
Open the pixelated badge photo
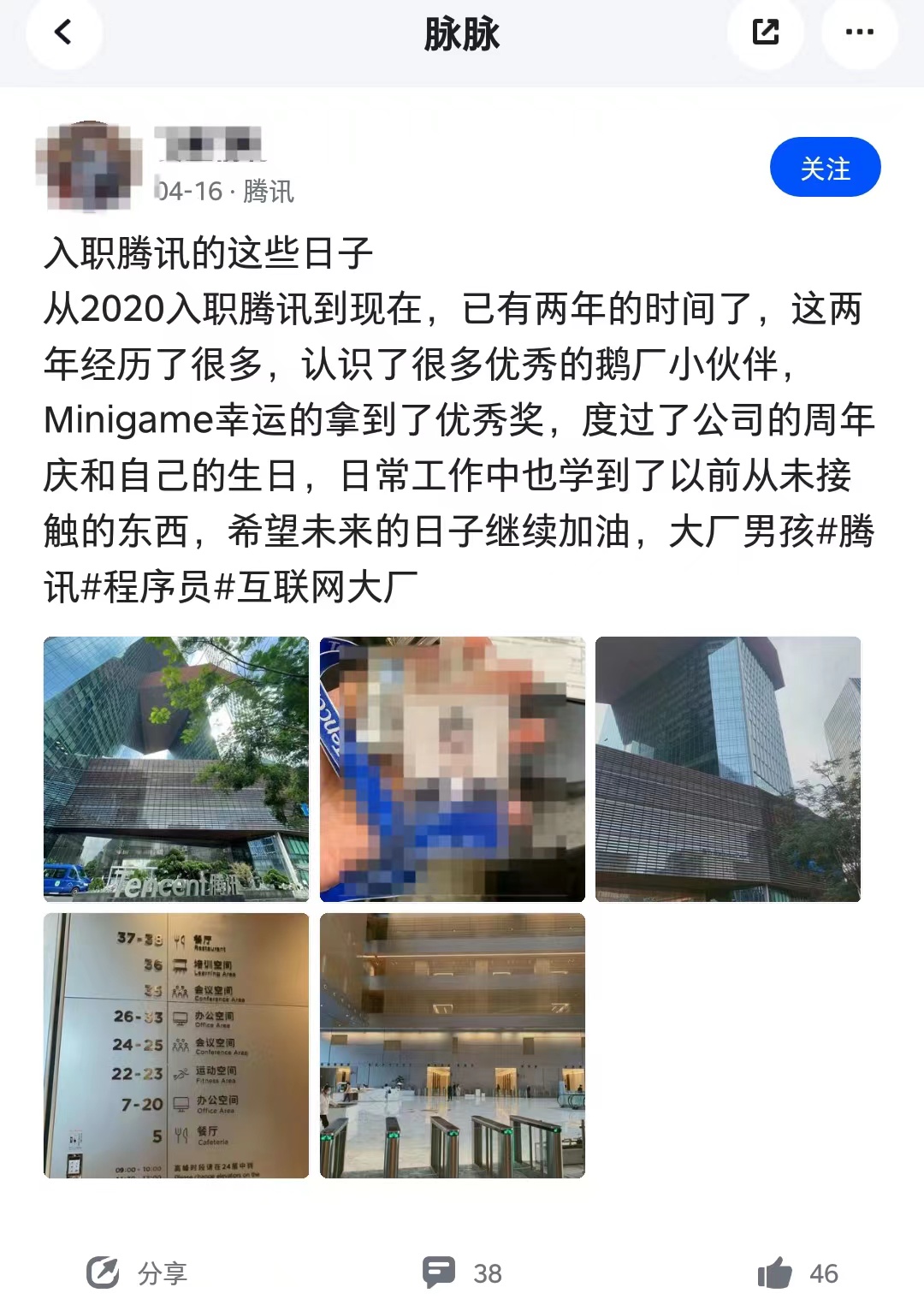453,768
